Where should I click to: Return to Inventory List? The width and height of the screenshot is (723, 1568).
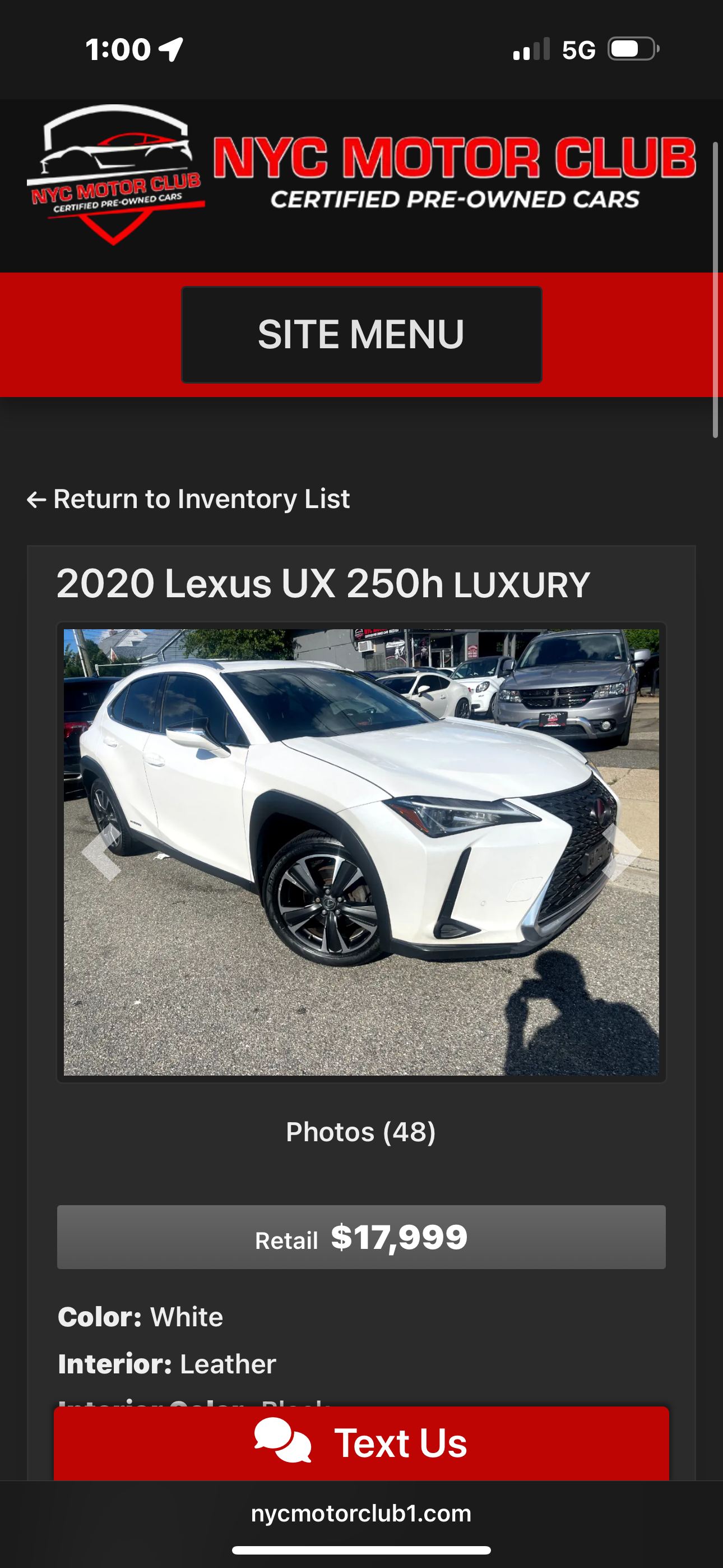coord(189,499)
